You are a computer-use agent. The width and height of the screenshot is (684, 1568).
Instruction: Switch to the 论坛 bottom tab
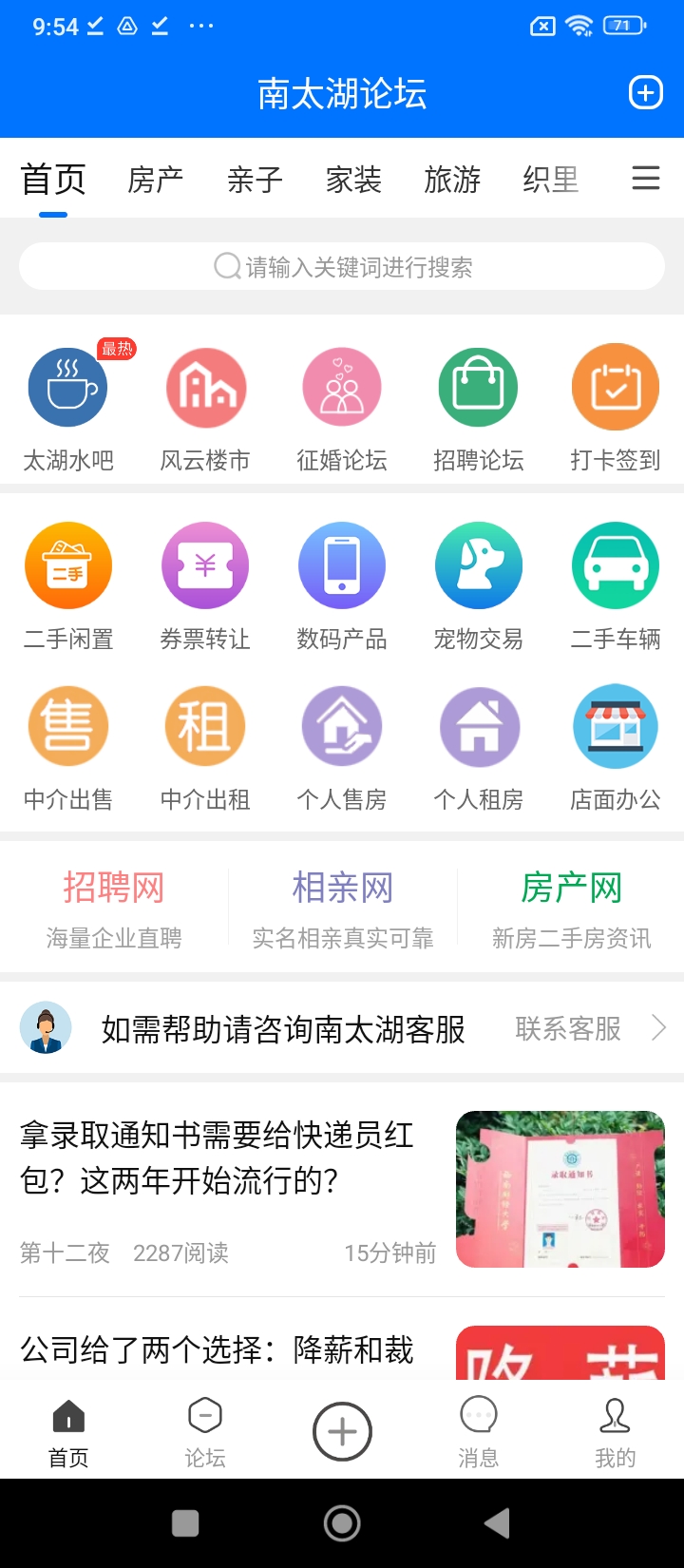click(x=205, y=1432)
